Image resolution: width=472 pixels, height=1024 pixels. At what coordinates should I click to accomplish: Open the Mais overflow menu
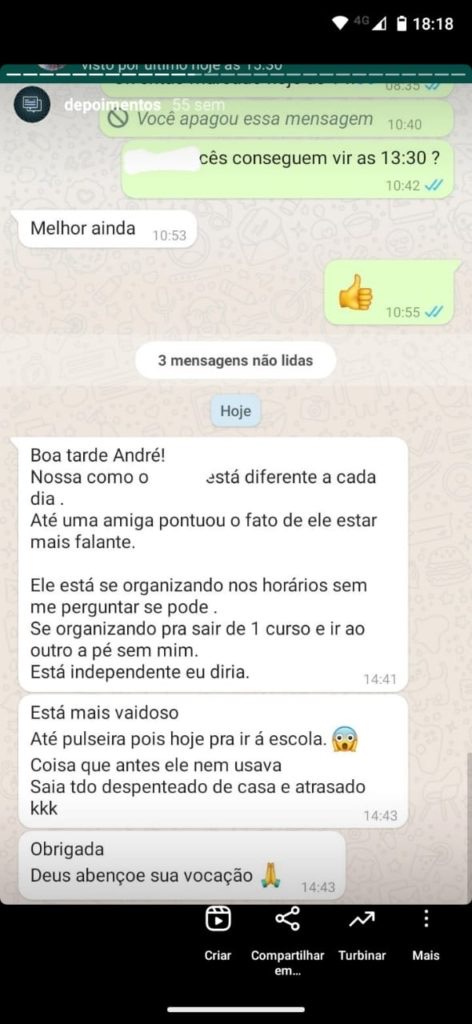(426, 936)
